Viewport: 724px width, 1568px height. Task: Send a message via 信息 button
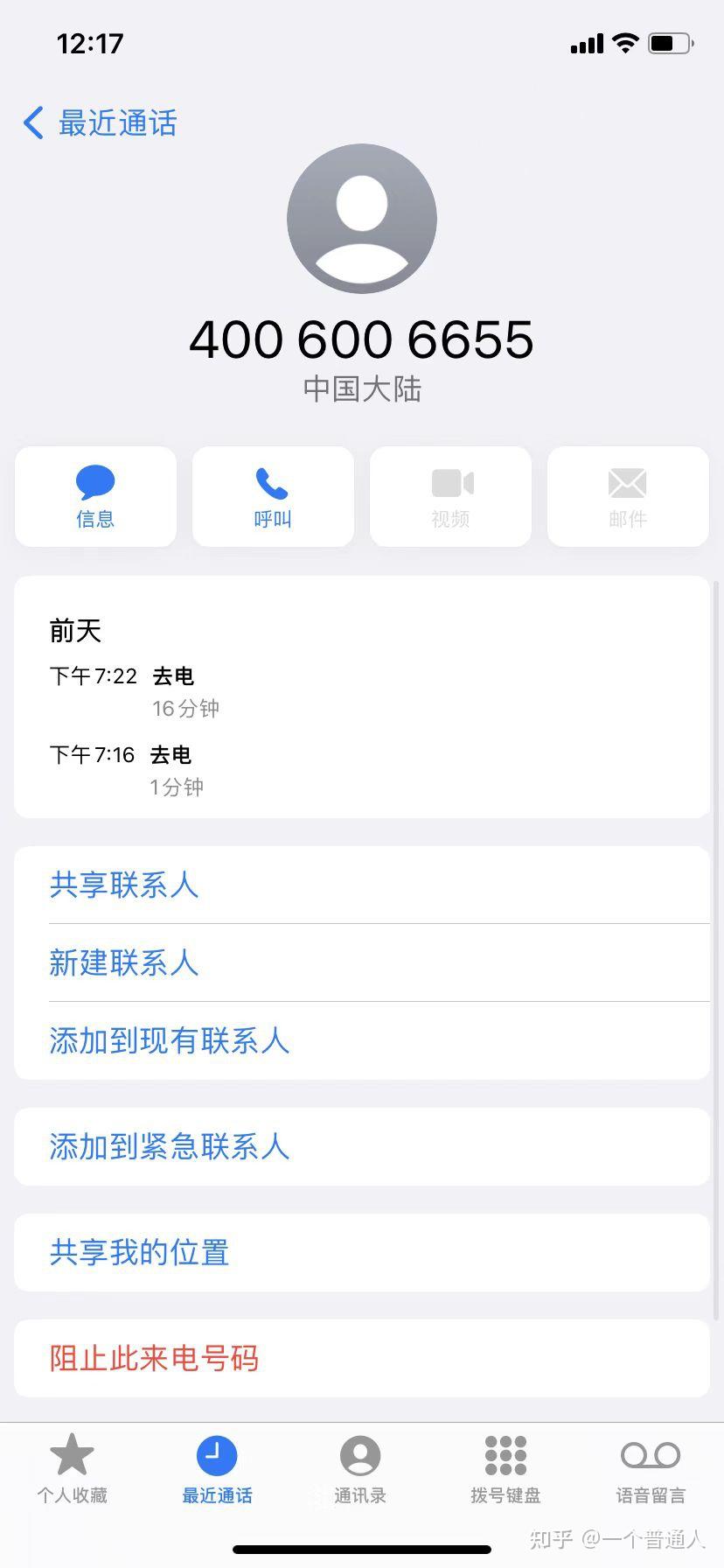[95, 496]
